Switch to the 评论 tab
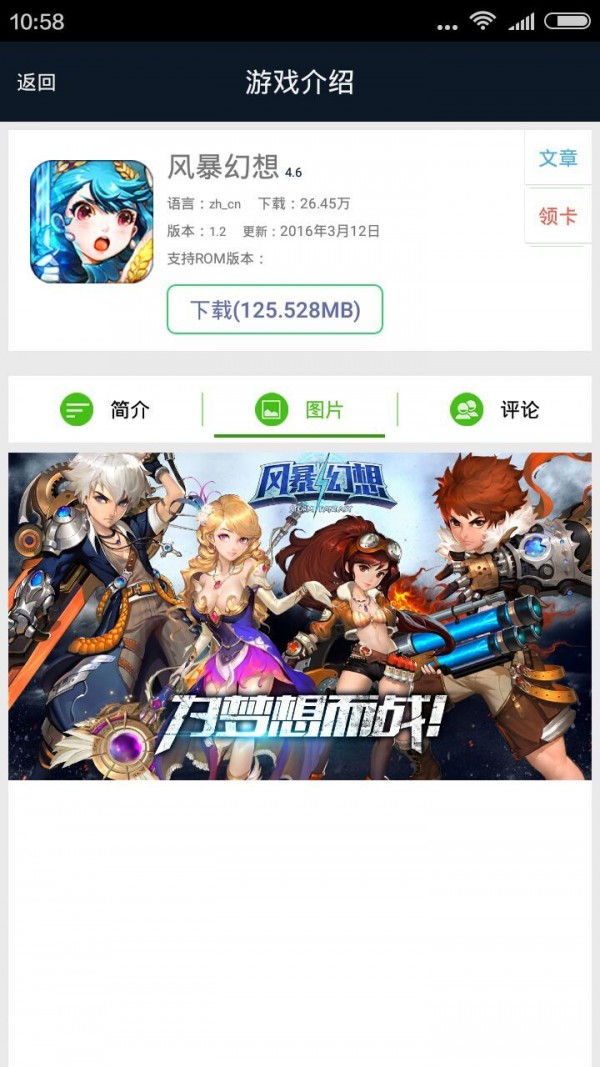The image size is (600, 1067). click(495, 409)
